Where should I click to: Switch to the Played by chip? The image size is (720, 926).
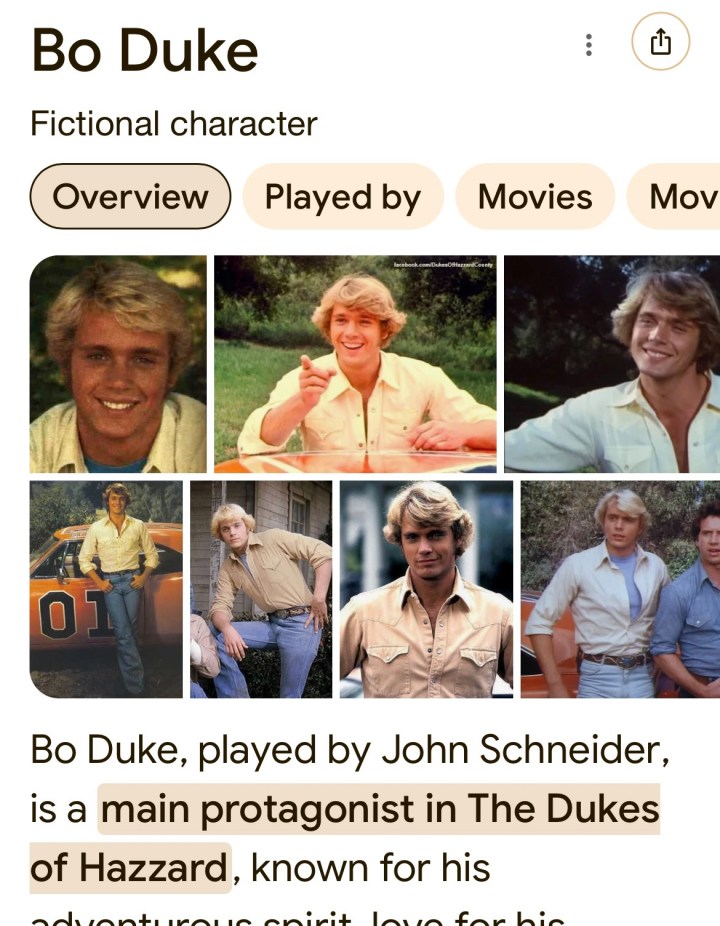coord(342,196)
